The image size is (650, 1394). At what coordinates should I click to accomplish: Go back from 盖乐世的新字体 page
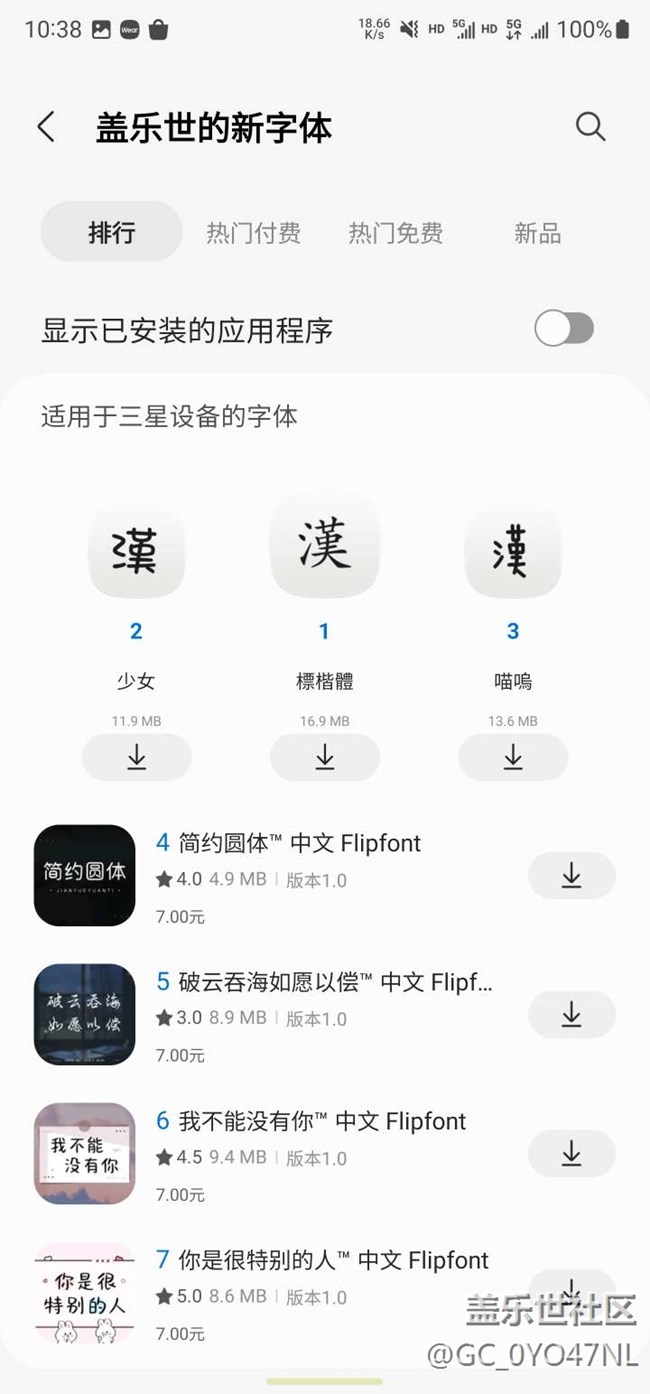point(46,127)
